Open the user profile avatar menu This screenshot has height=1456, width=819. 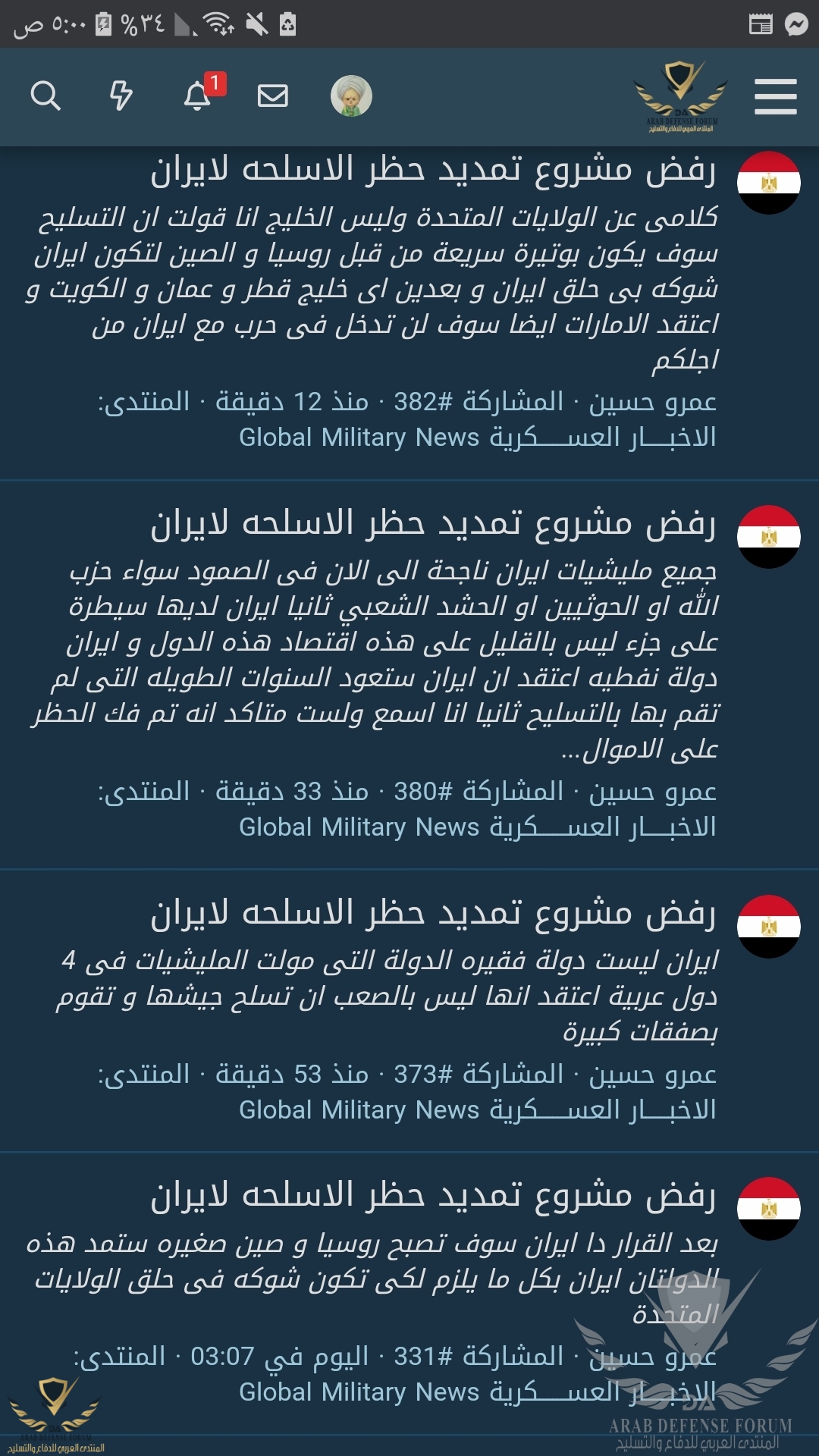(351, 96)
